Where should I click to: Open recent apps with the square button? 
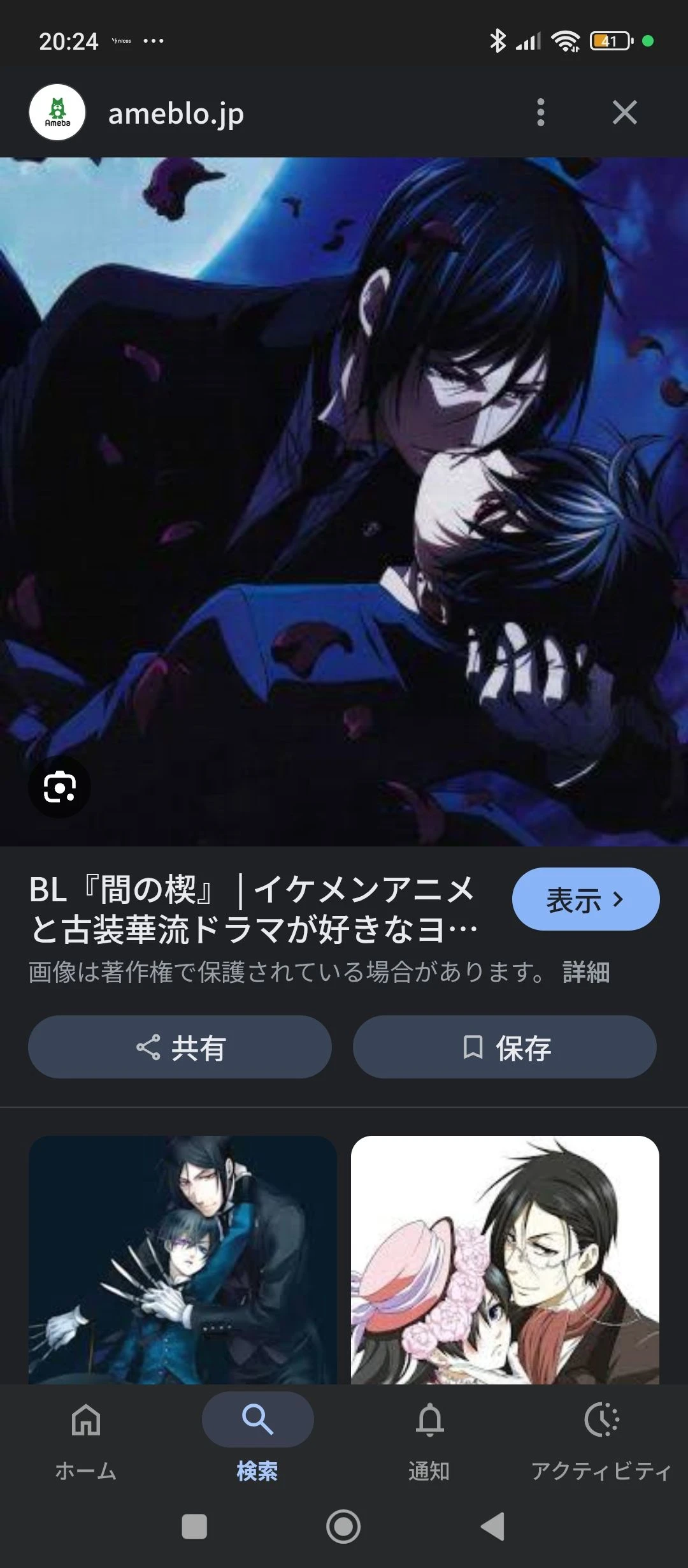[x=194, y=1527]
